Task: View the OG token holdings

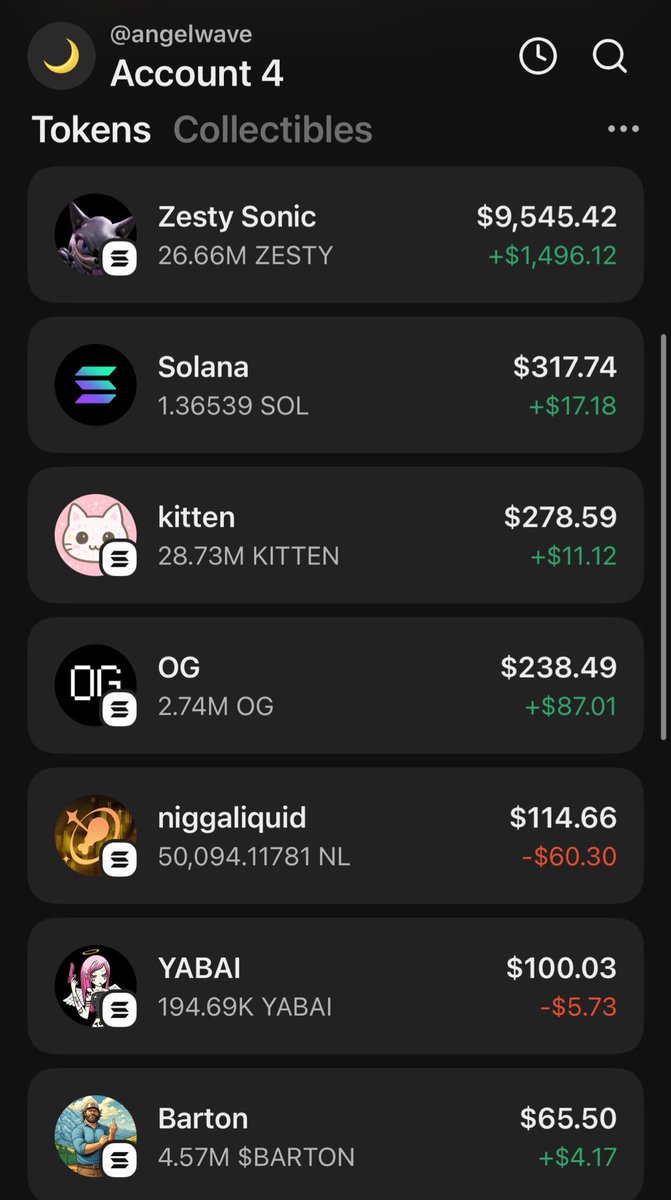Action: point(335,685)
